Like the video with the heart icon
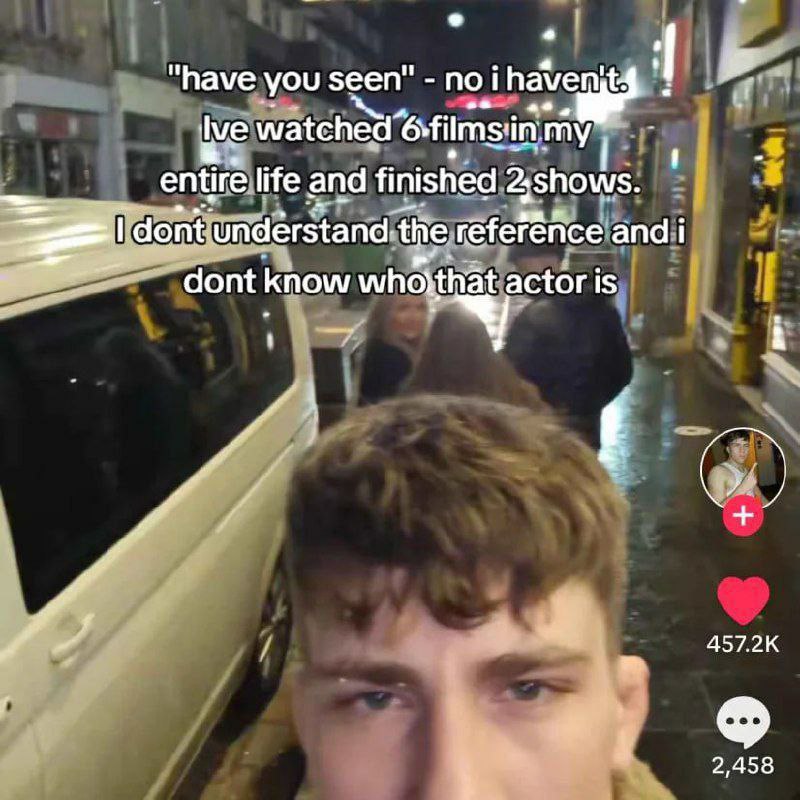 click(743, 601)
